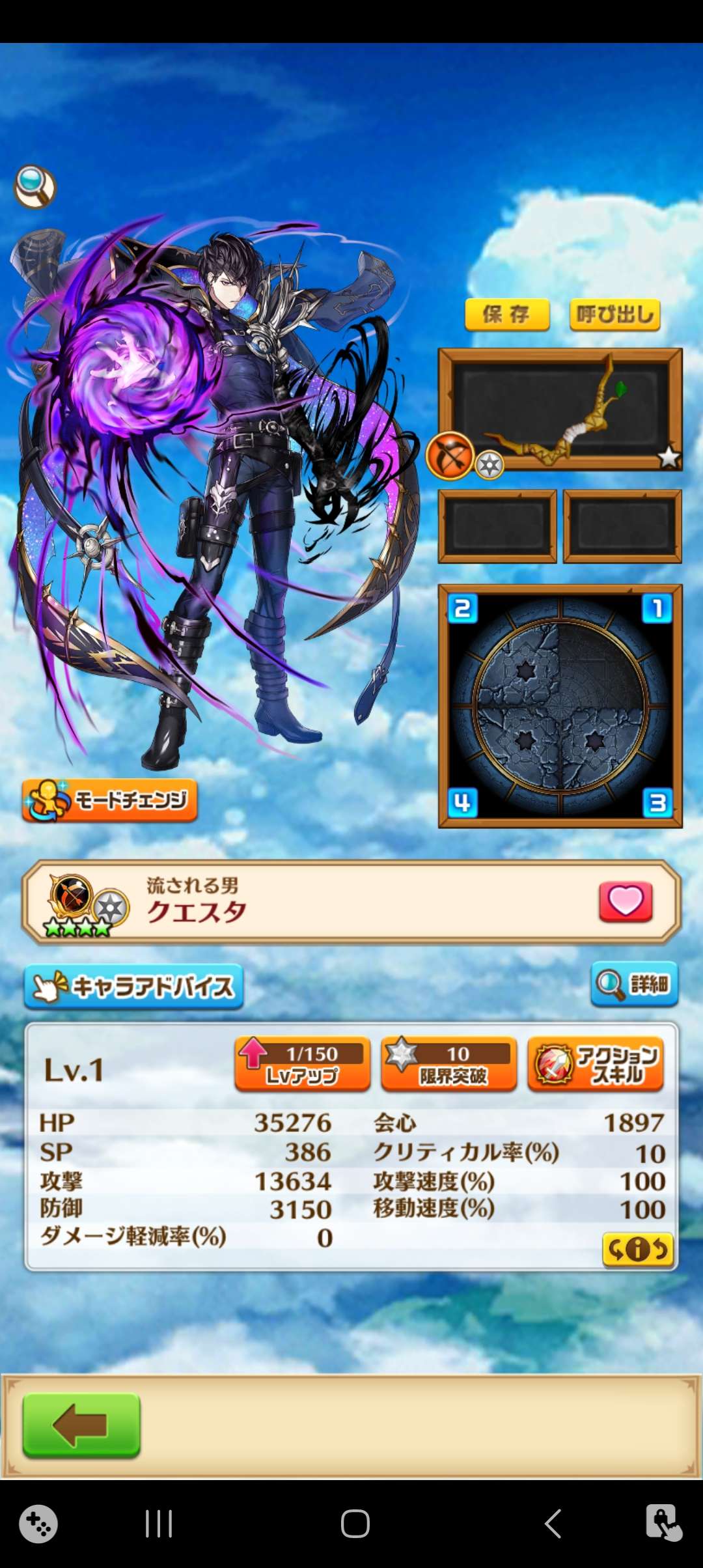Tap the magnifier icon to view the character art
Image resolution: width=703 pixels, height=1568 pixels.
click(35, 187)
